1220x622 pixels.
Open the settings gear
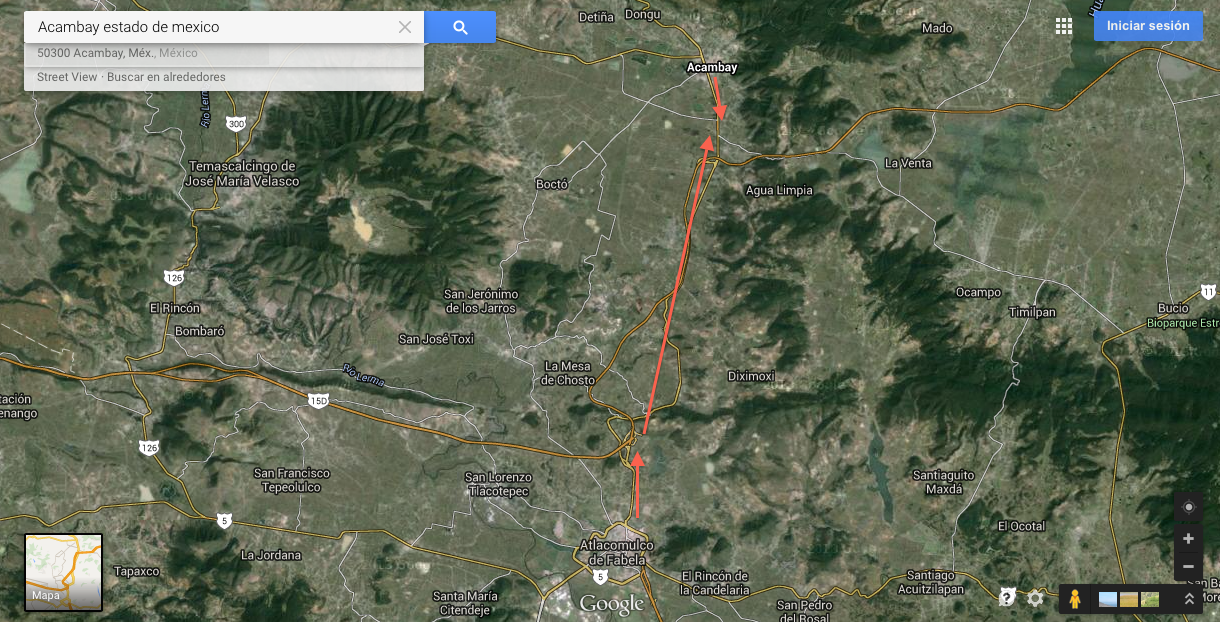(x=1035, y=598)
